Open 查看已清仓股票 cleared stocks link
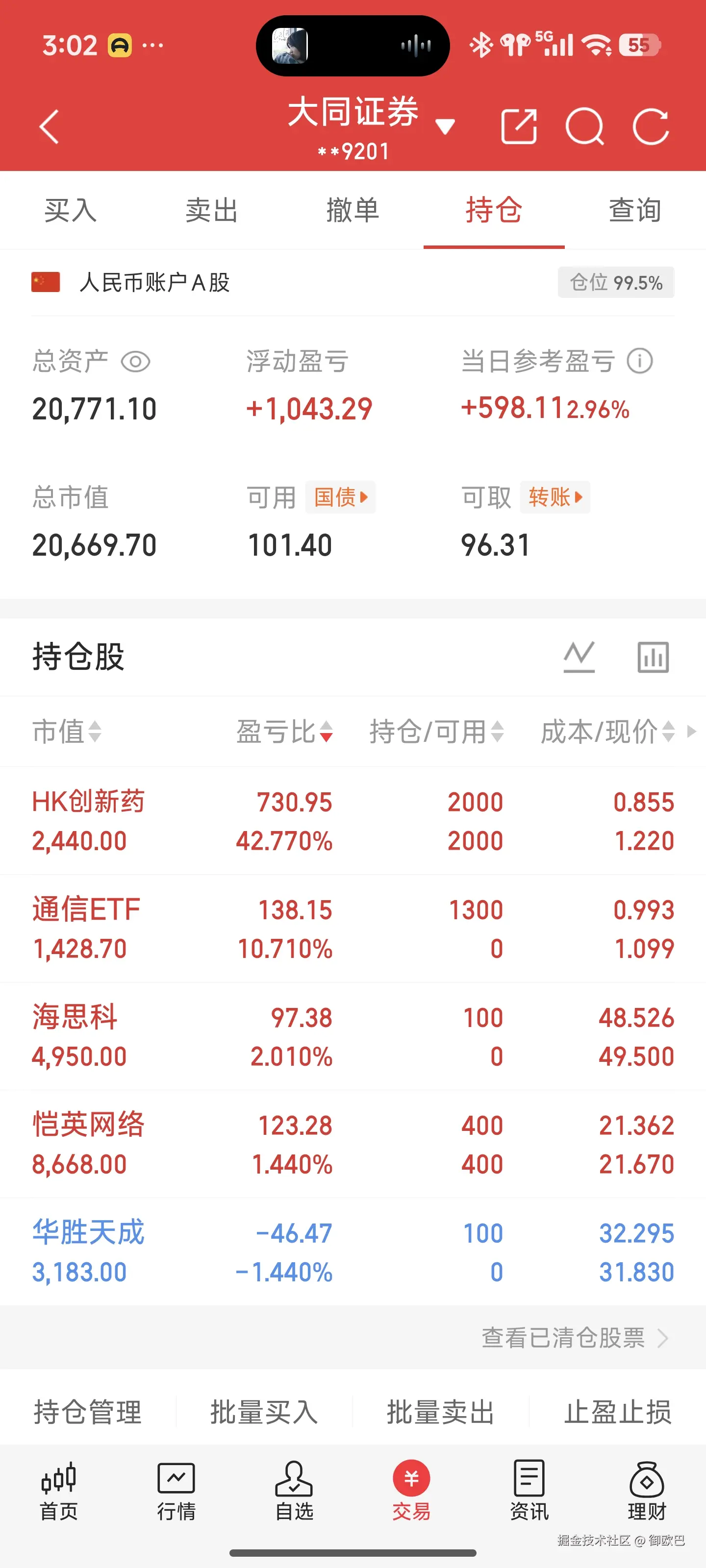 (x=563, y=1339)
